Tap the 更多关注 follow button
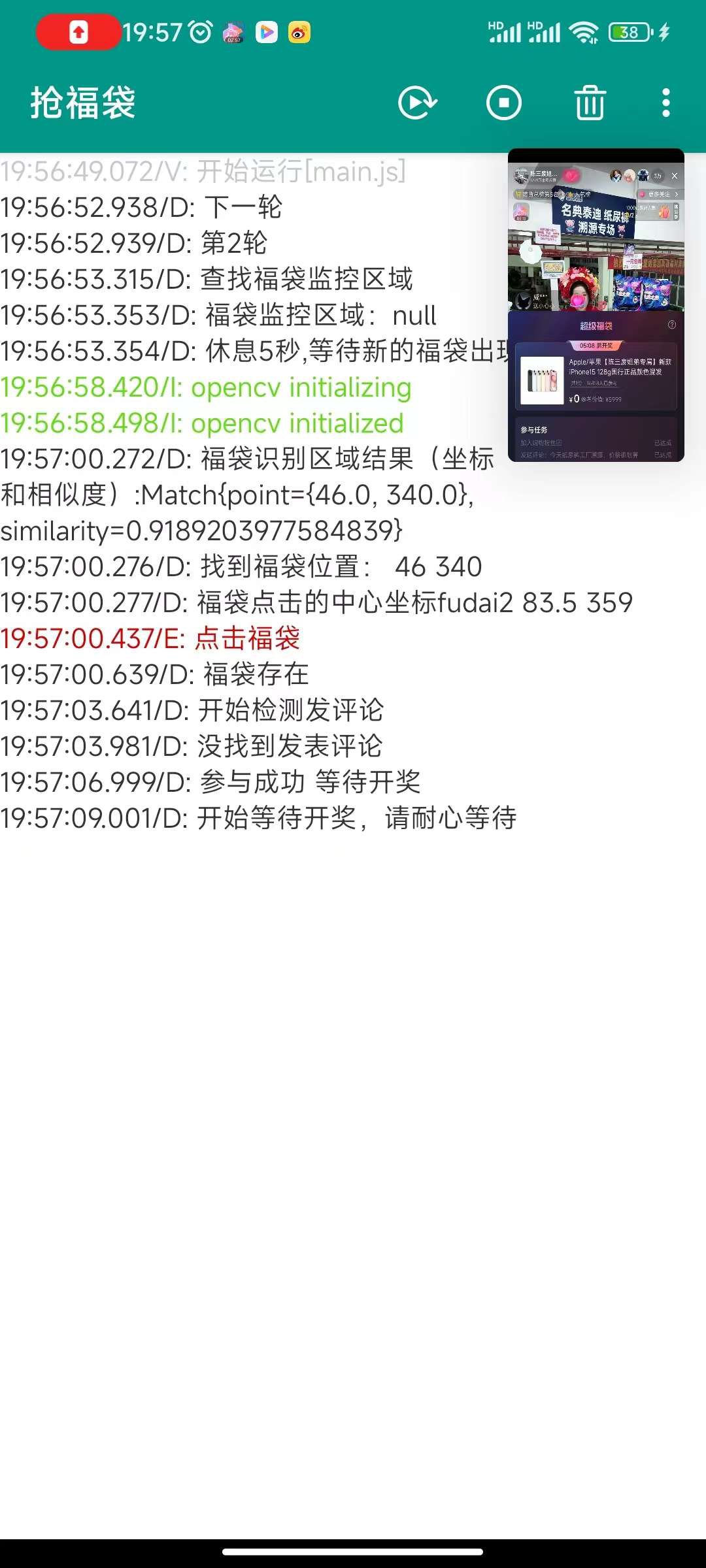This screenshot has height=1568, width=706. (x=659, y=194)
